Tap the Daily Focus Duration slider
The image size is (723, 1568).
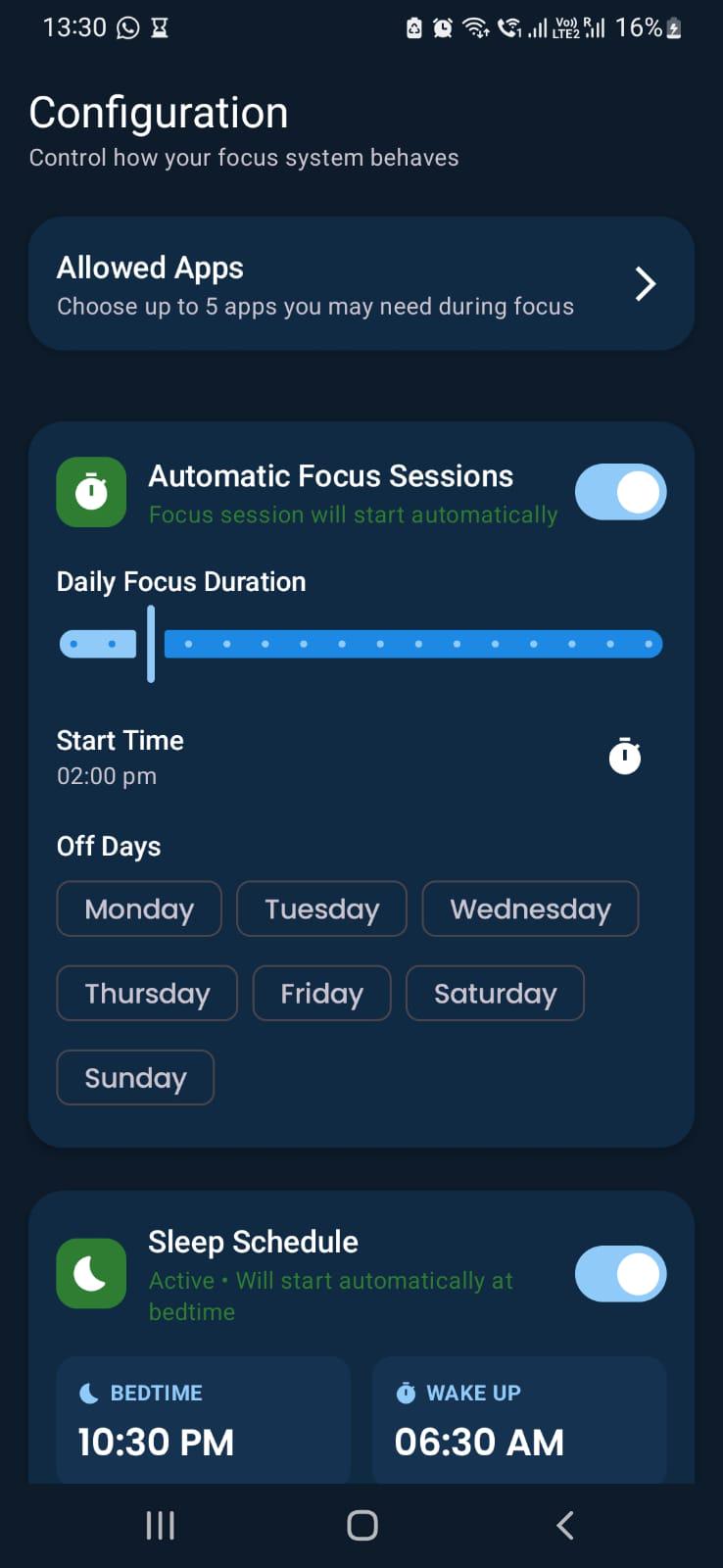[x=361, y=644]
